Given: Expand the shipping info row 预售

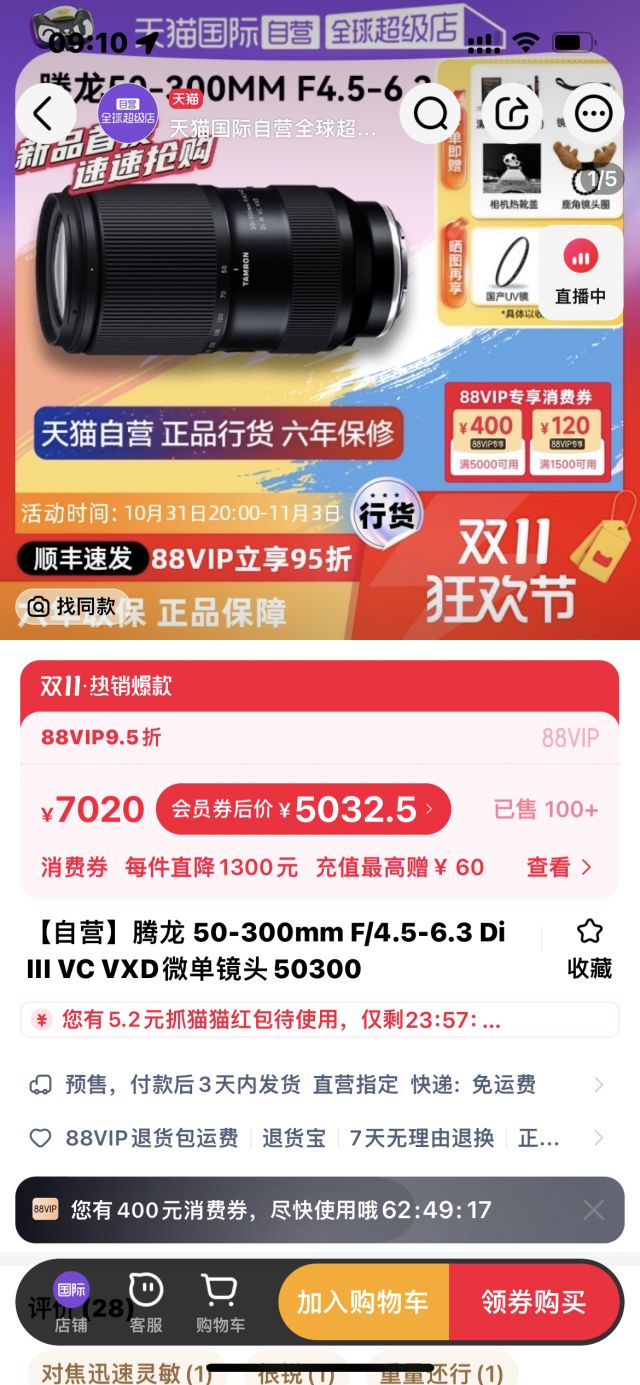Looking at the screenshot, I should point(320,1084).
